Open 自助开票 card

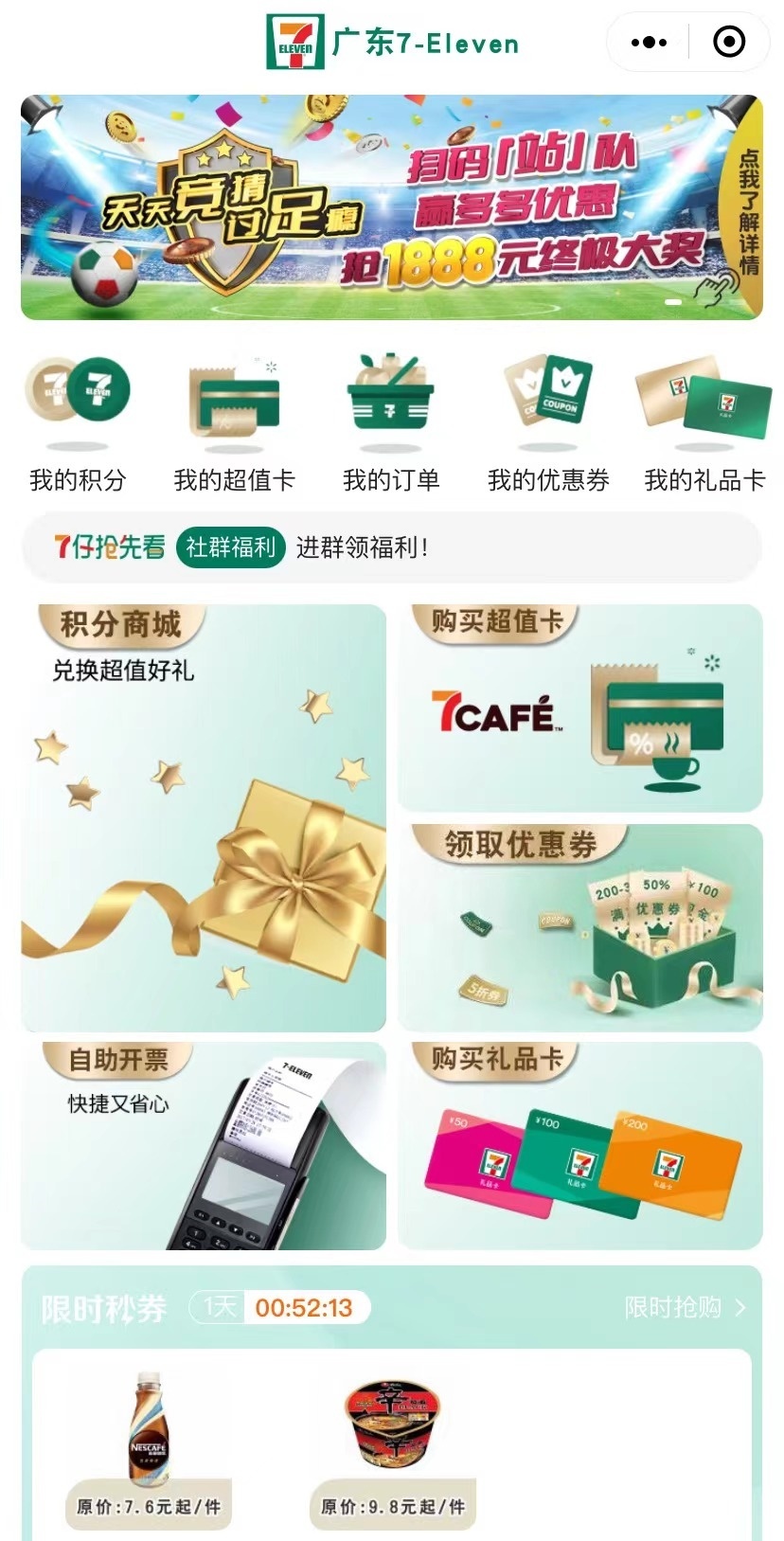204,1146
